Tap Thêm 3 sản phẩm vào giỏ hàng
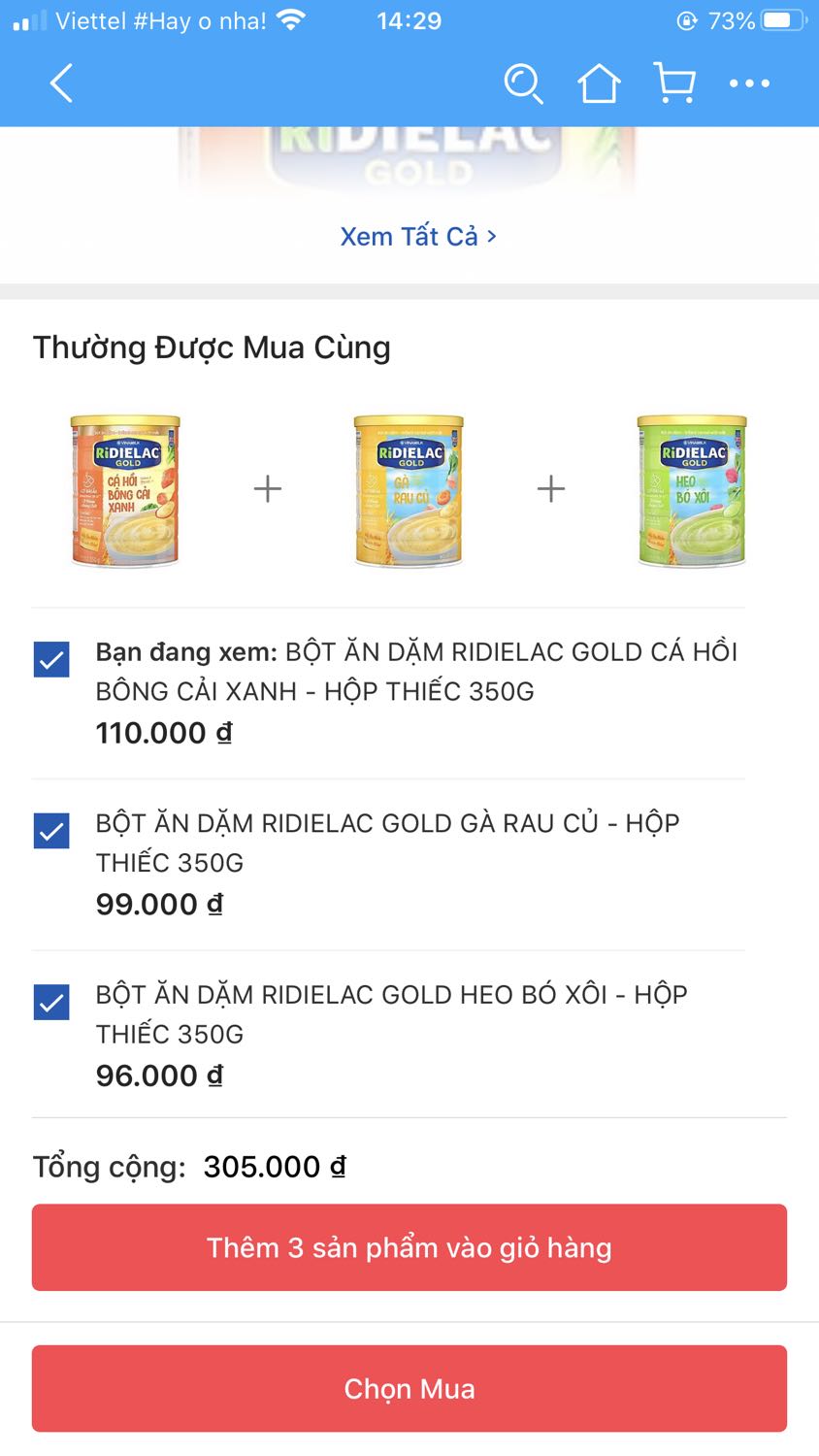 pyautogui.click(x=409, y=1247)
